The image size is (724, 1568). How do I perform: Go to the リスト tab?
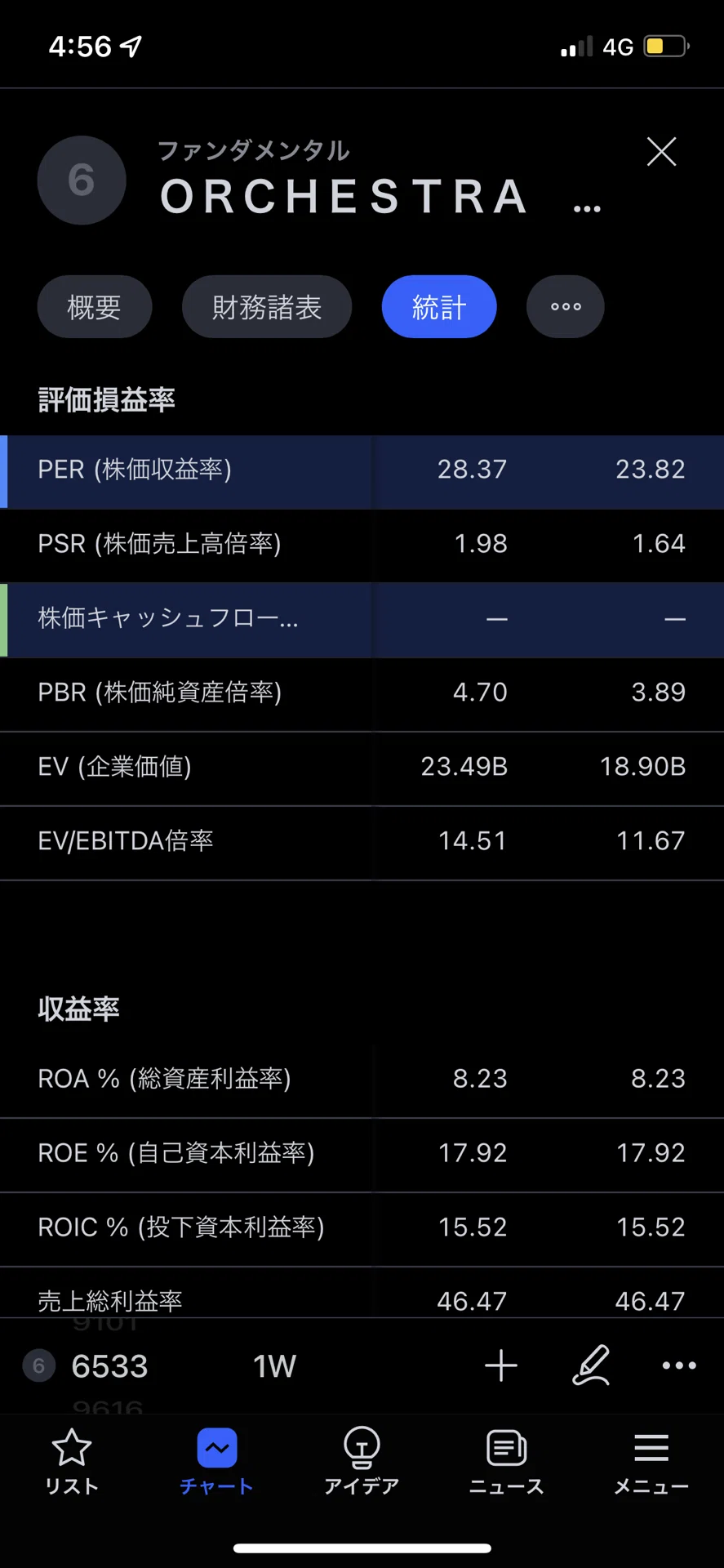tap(72, 1462)
